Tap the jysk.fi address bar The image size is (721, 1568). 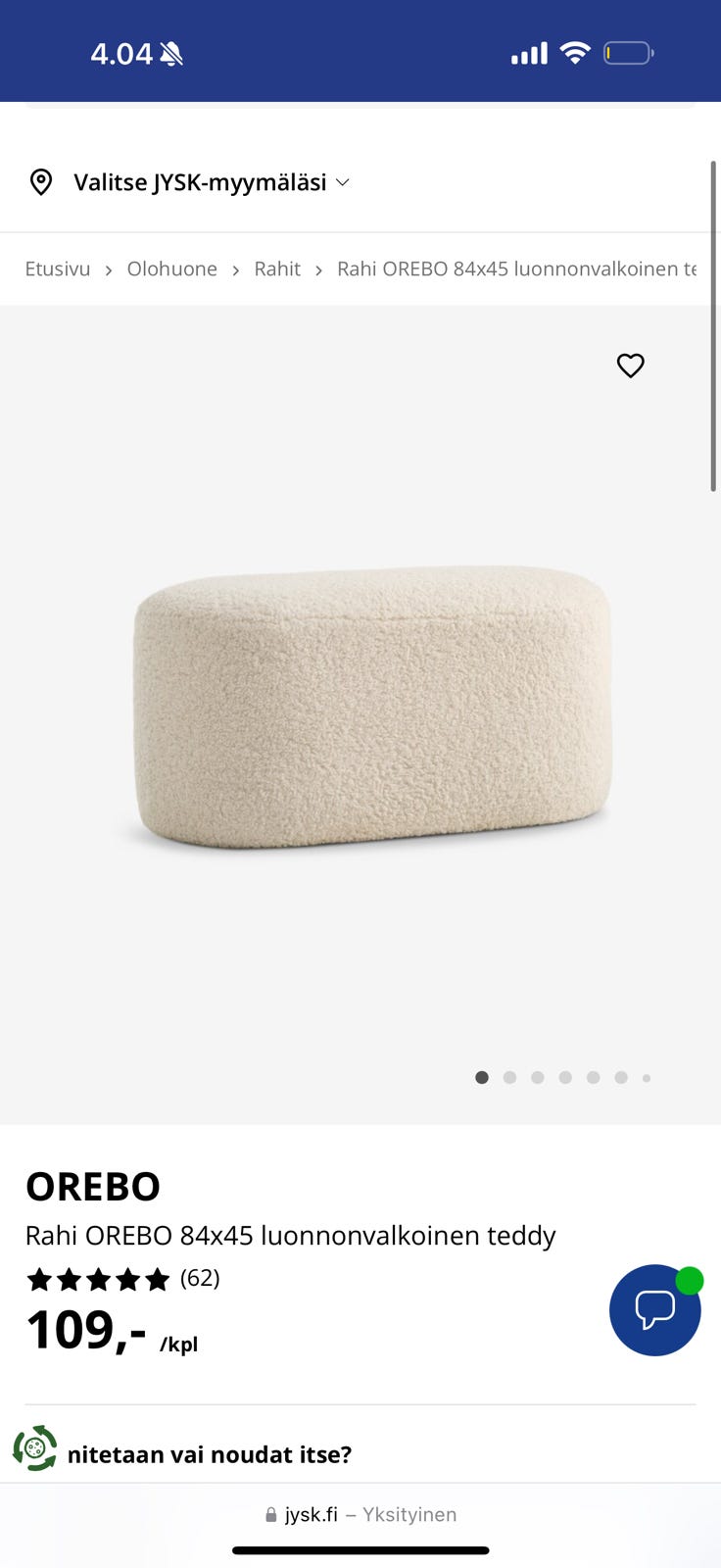pyautogui.click(x=360, y=1514)
